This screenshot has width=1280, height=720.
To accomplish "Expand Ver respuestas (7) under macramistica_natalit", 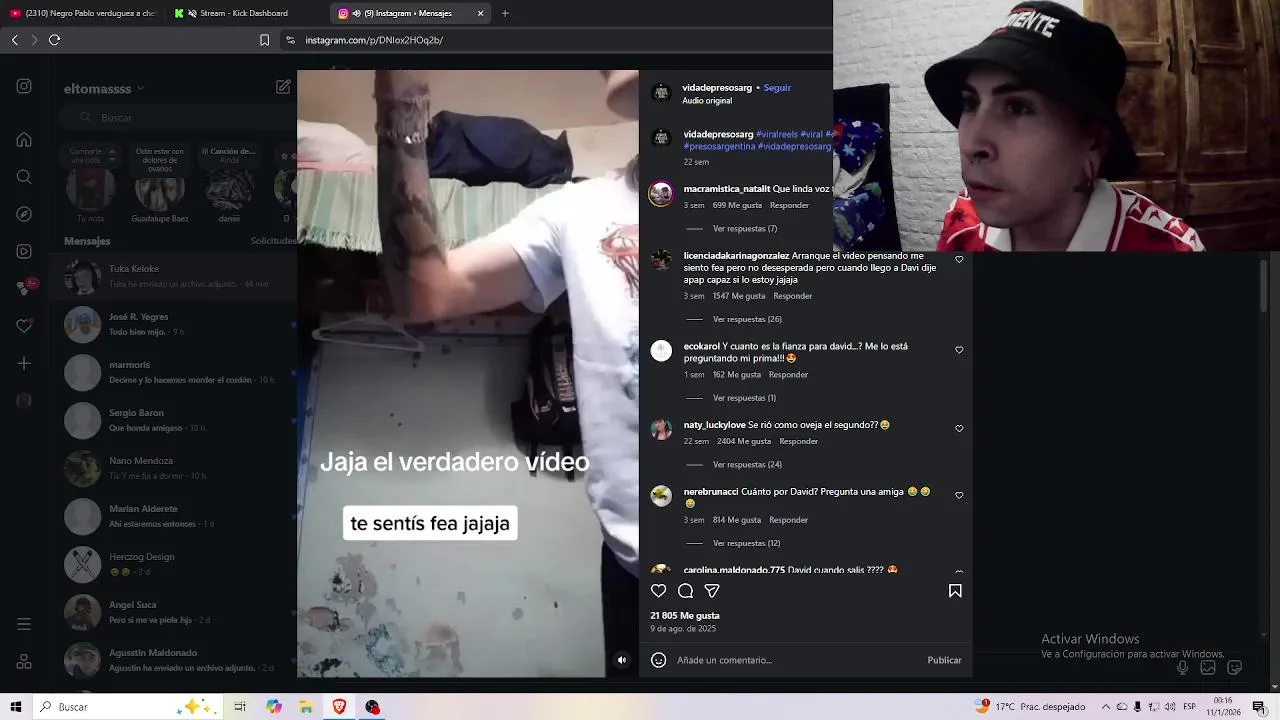I will 744,229.
